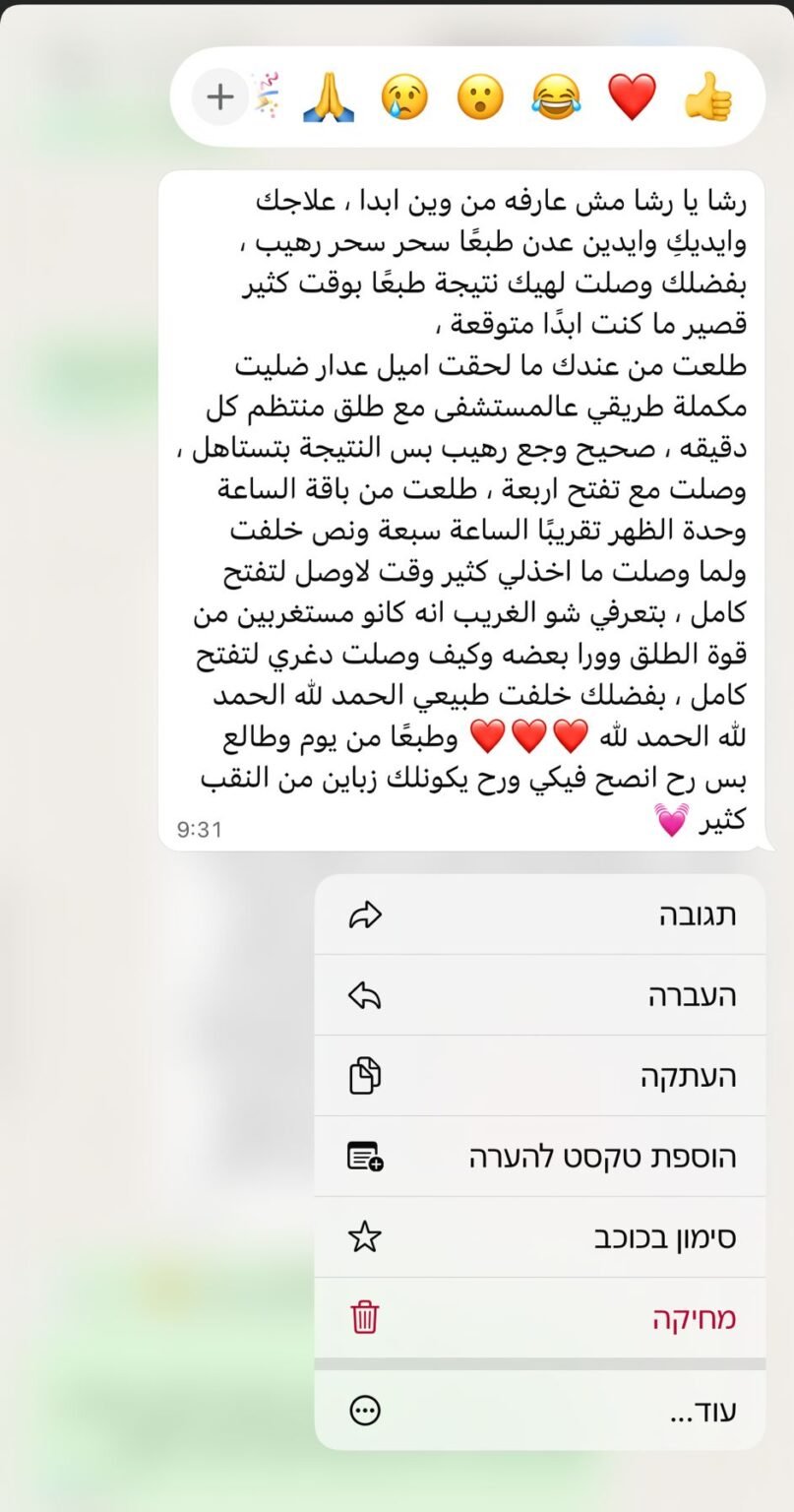
Task: React with the thumbs up emoji
Action: [x=708, y=97]
